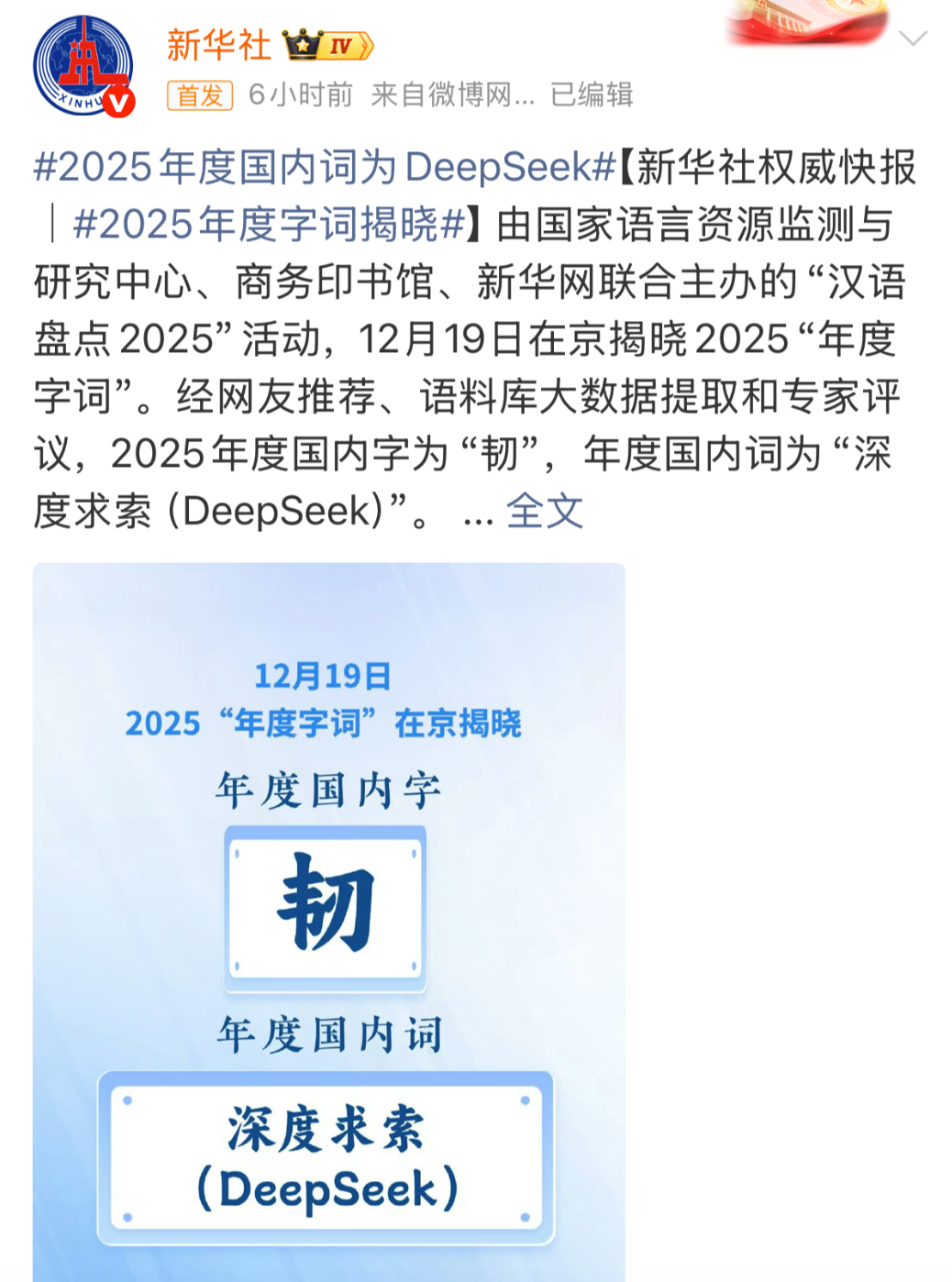Open the 新华社 profile avatar
Viewport: 952px width, 1282px height.
pos(83,66)
